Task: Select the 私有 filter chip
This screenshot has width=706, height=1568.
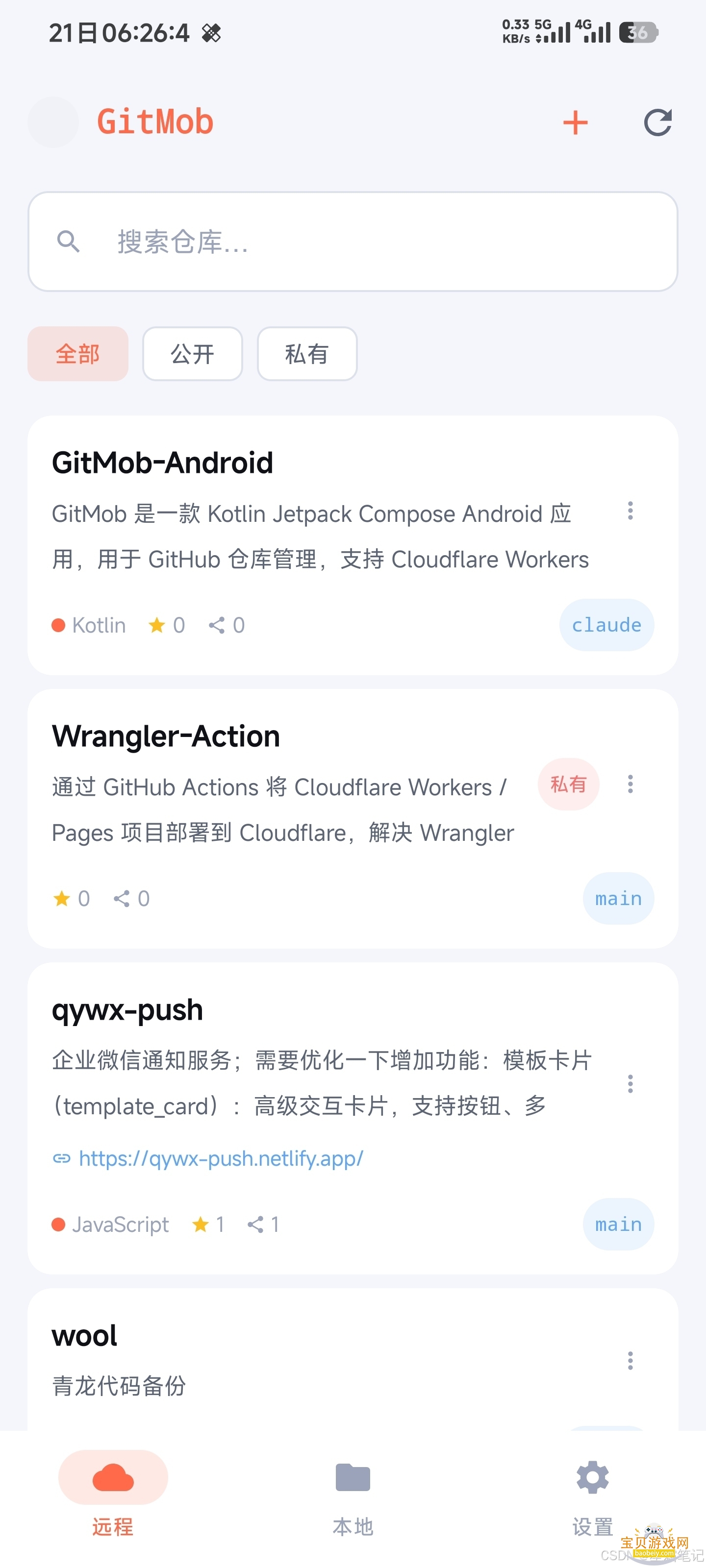Action: click(306, 354)
